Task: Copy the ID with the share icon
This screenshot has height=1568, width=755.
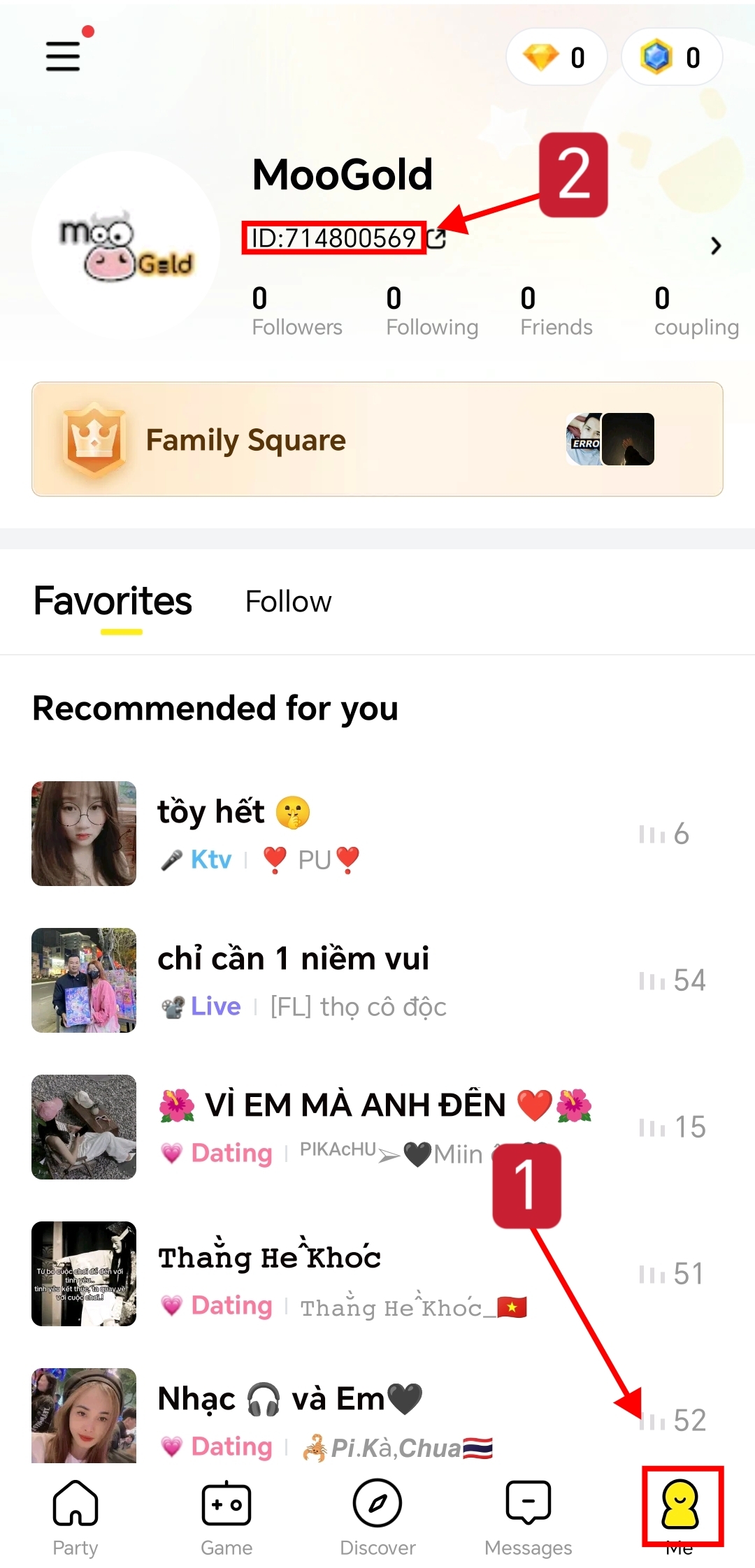Action: [x=436, y=238]
